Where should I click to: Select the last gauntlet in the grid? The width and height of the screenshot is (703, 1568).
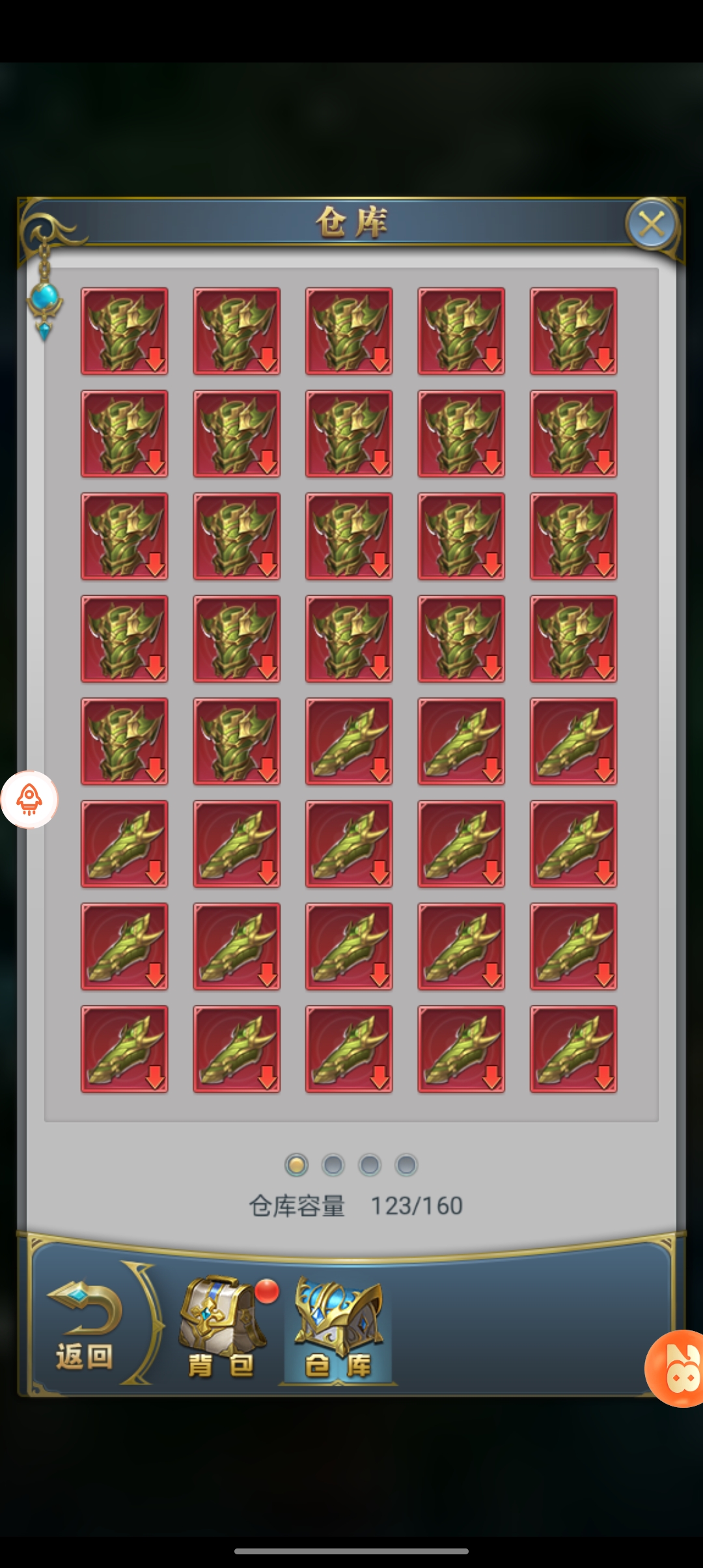pos(573,1049)
